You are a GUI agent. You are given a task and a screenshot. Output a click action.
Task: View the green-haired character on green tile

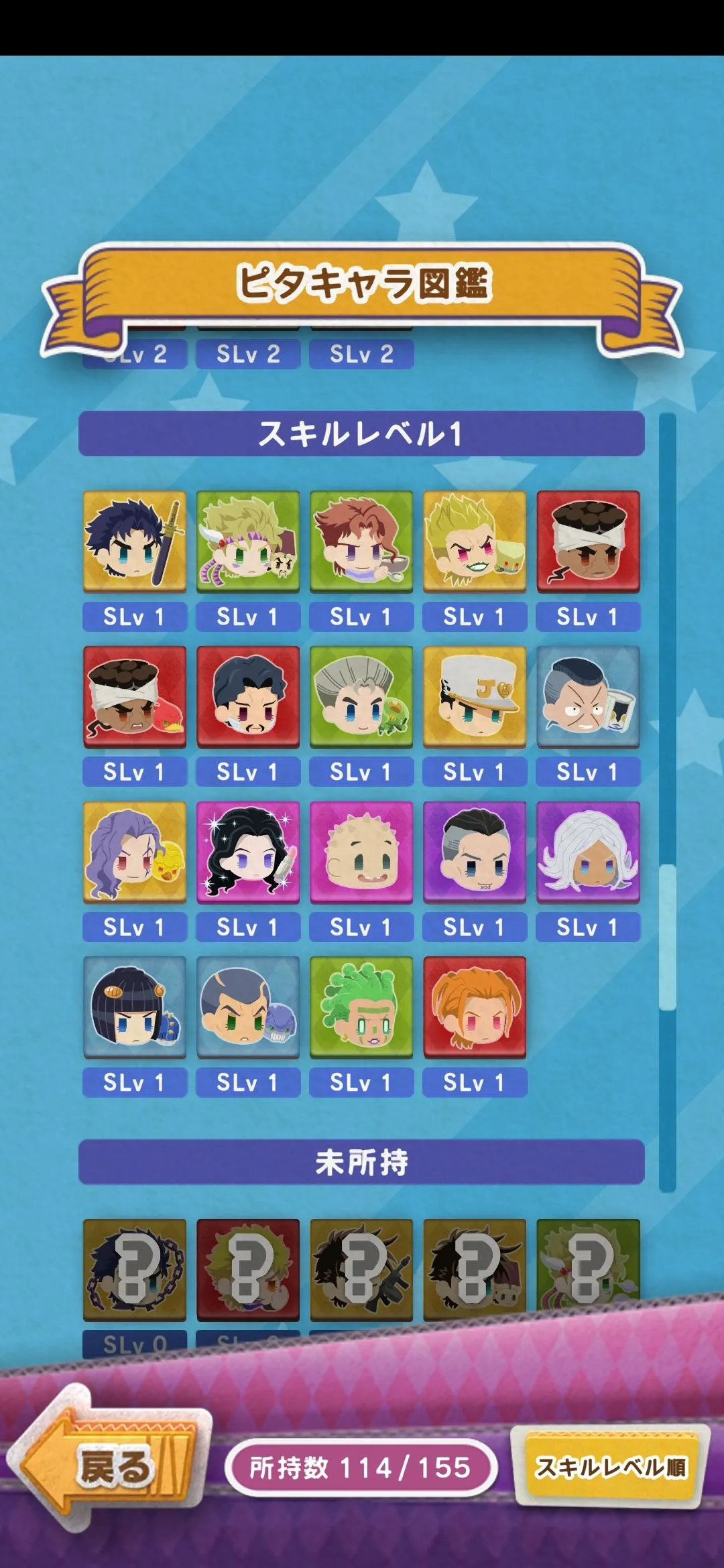click(x=361, y=1008)
